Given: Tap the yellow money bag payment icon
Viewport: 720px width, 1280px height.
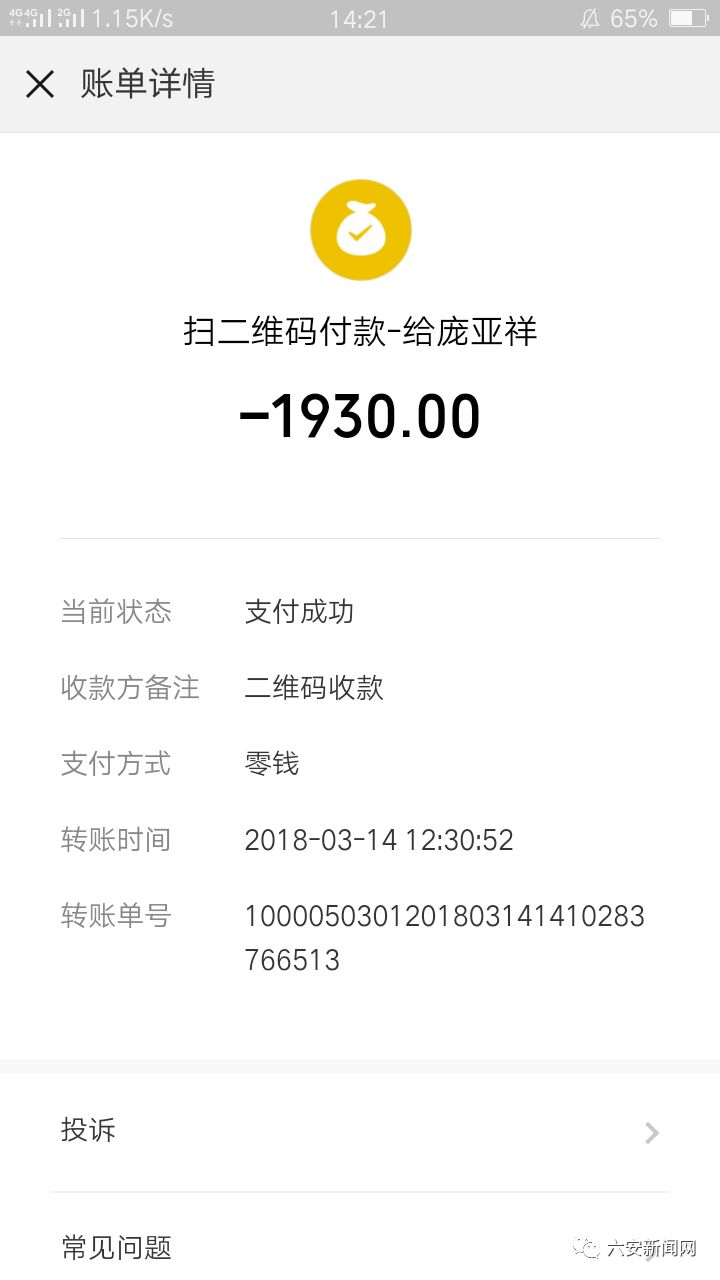Looking at the screenshot, I should [x=360, y=228].
